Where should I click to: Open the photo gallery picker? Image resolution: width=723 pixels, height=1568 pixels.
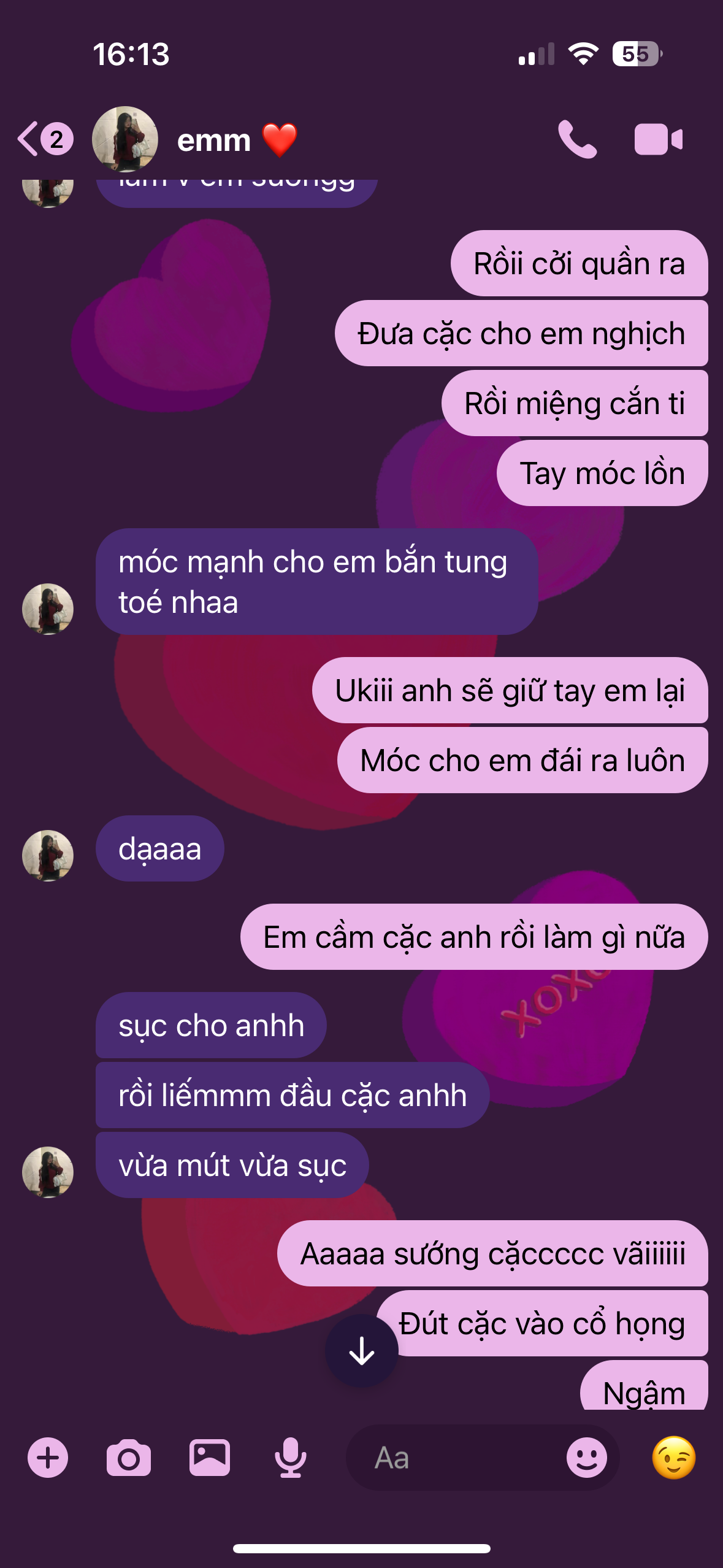point(210,1458)
